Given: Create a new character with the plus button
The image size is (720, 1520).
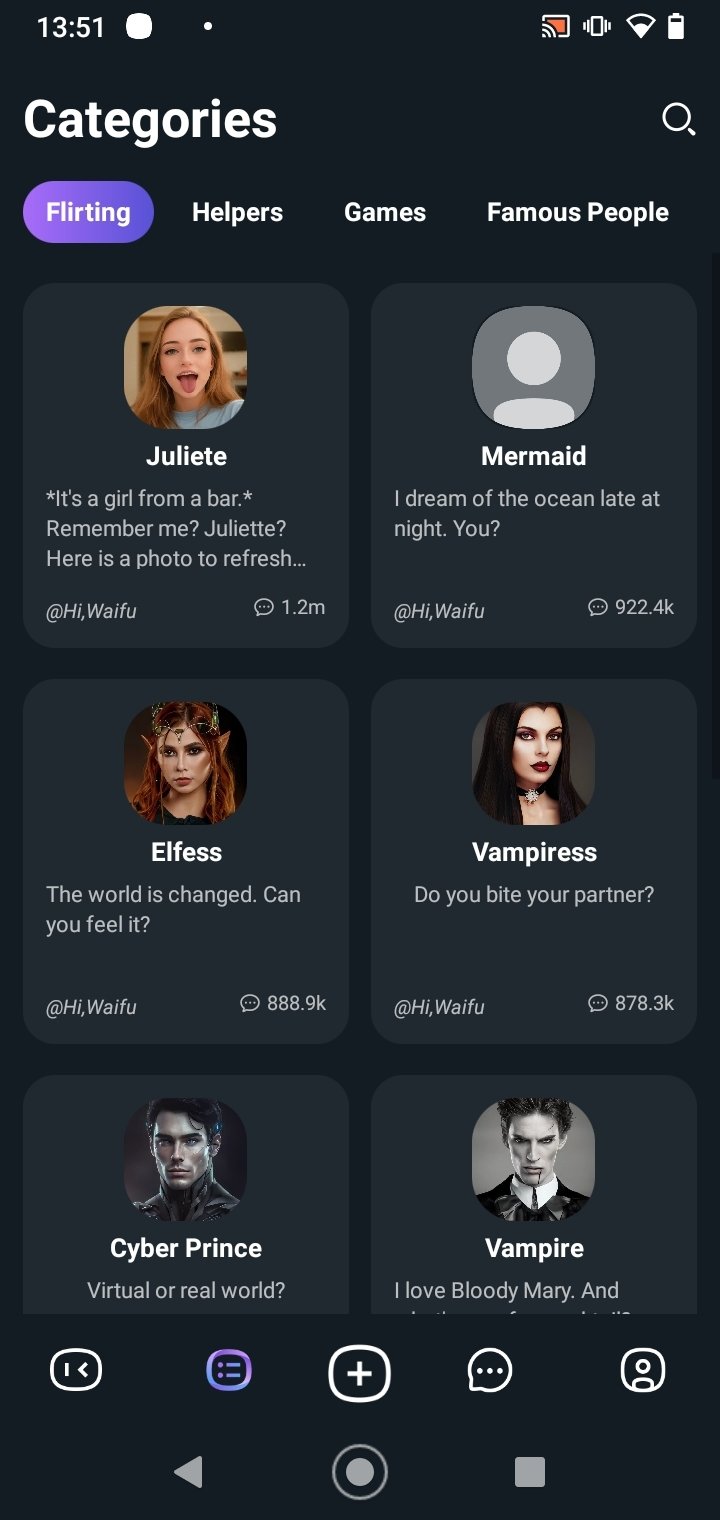Looking at the screenshot, I should tap(359, 1373).
